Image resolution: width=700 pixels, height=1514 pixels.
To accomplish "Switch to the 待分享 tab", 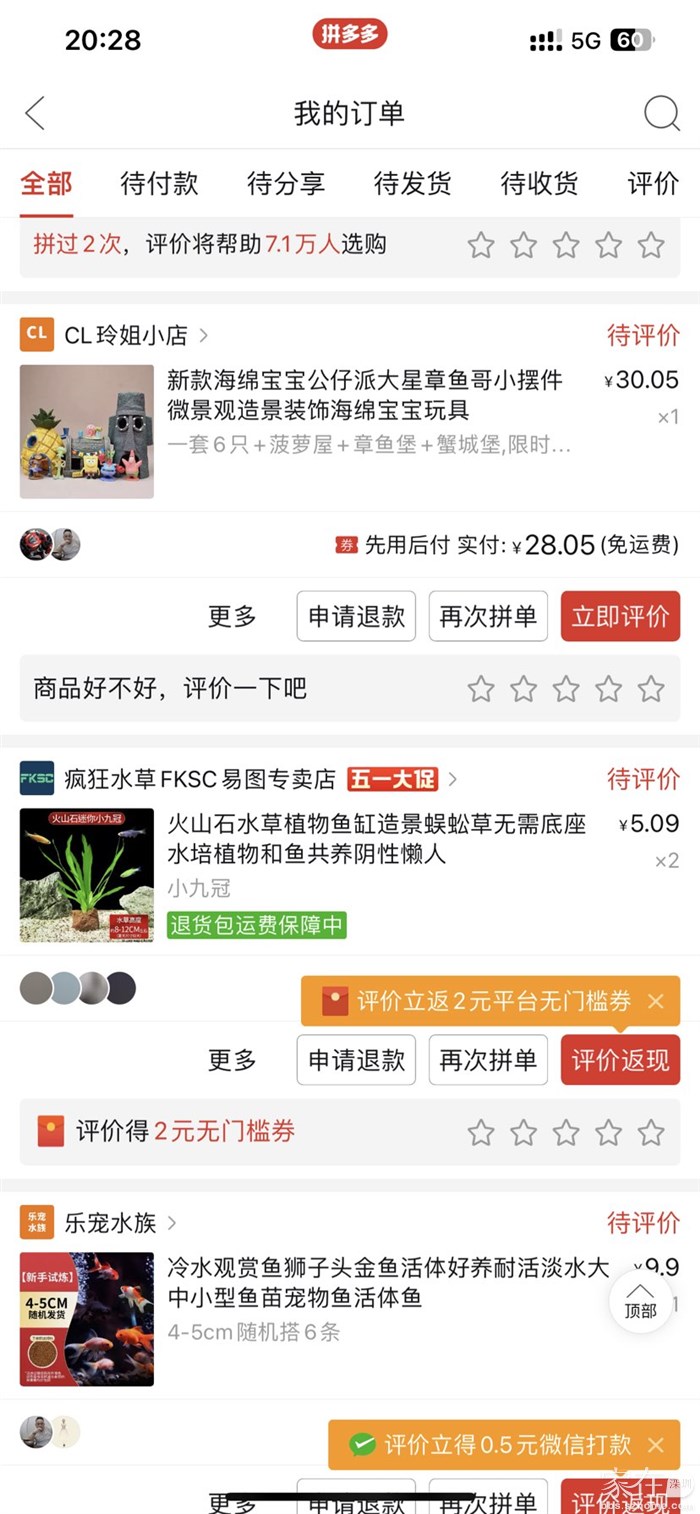I will pyautogui.click(x=286, y=184).
